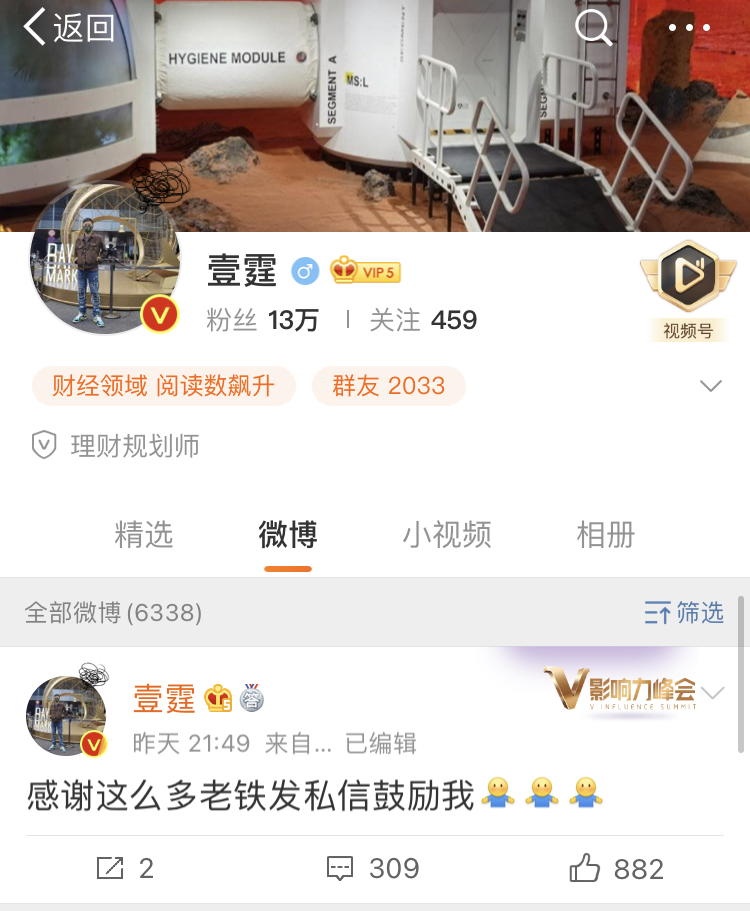The width and height of the screenshot is (750, 911).
Task: Expand the profile tags chevron
Action: 711,385
